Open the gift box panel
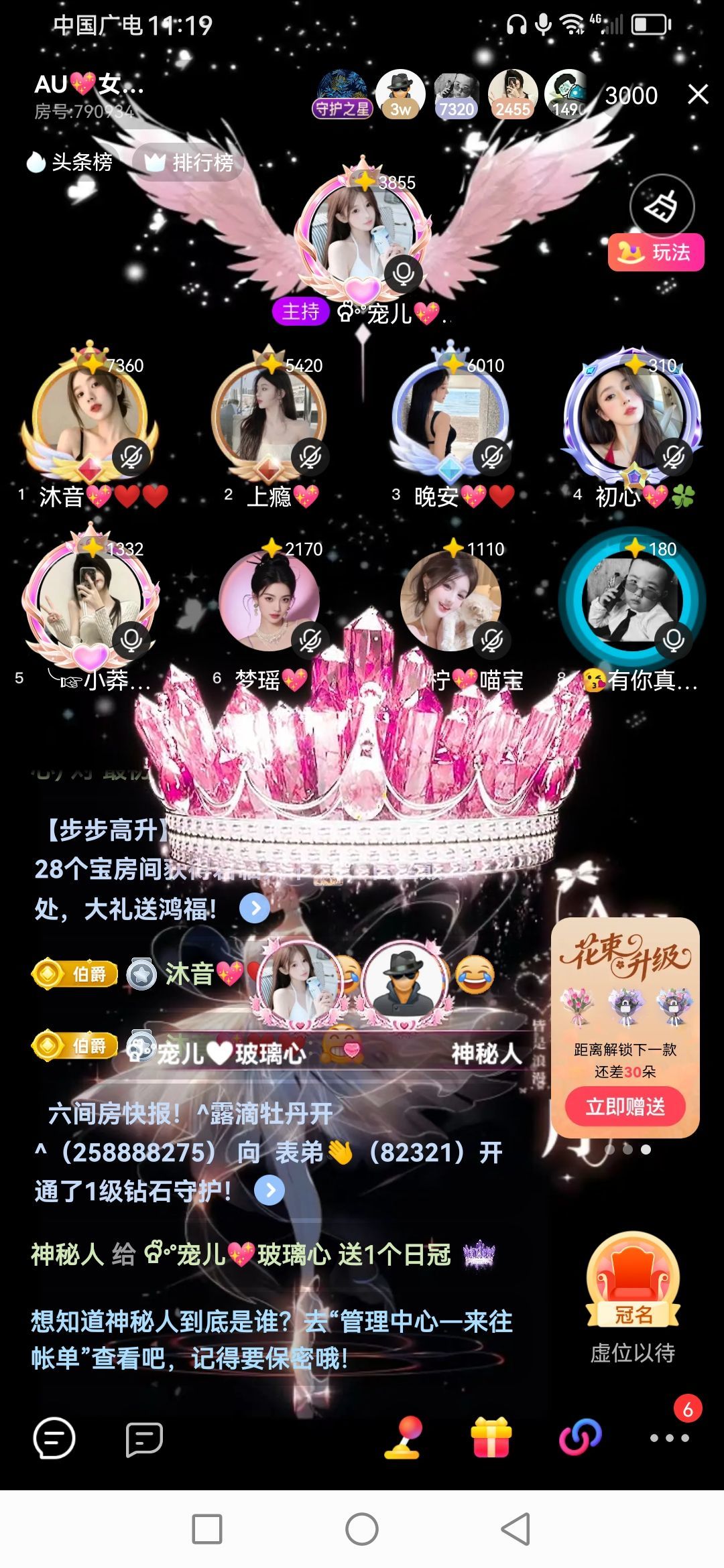Screen dimensions: 724x1568 point(491,1437)
